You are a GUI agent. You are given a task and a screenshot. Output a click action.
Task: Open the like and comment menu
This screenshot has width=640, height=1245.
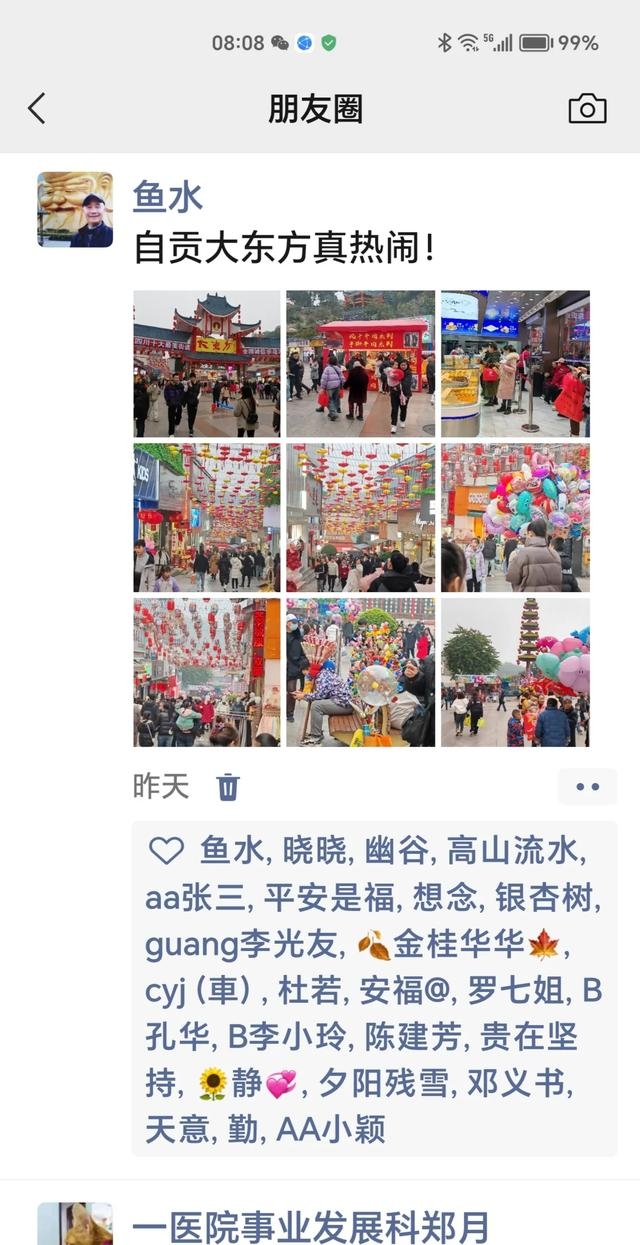coord(587,787)
